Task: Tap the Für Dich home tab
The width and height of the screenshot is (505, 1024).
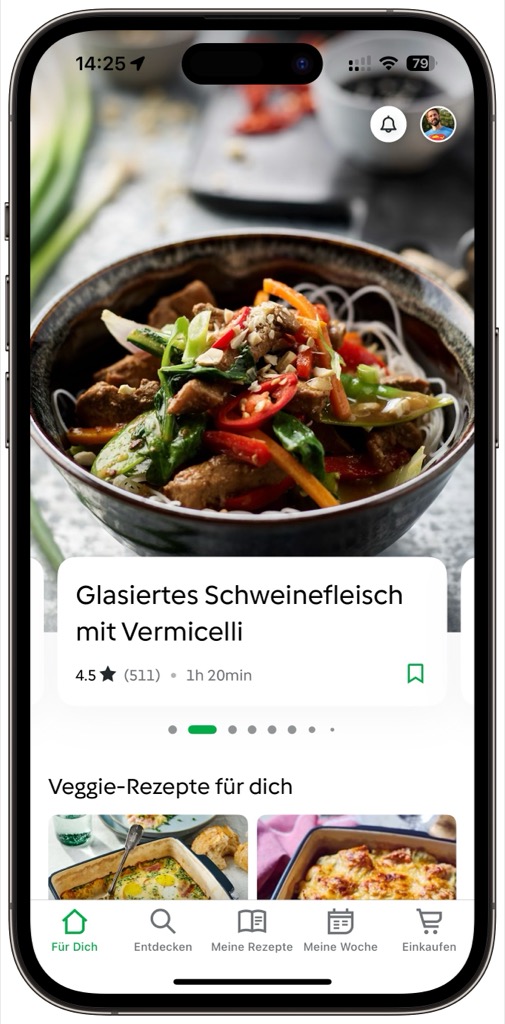Action: point(74,931)
